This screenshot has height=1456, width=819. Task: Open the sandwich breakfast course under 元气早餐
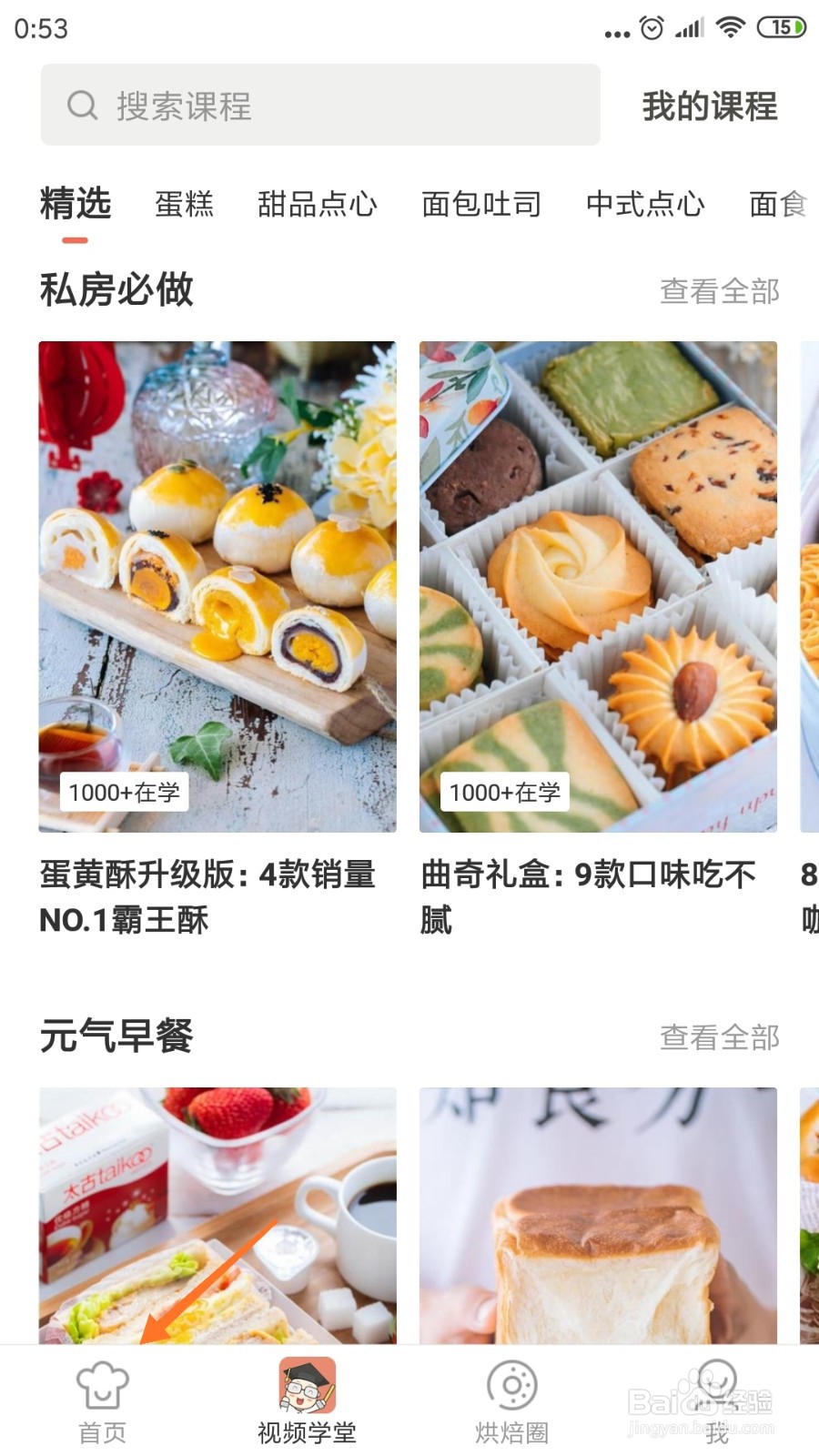(217, 1215)
